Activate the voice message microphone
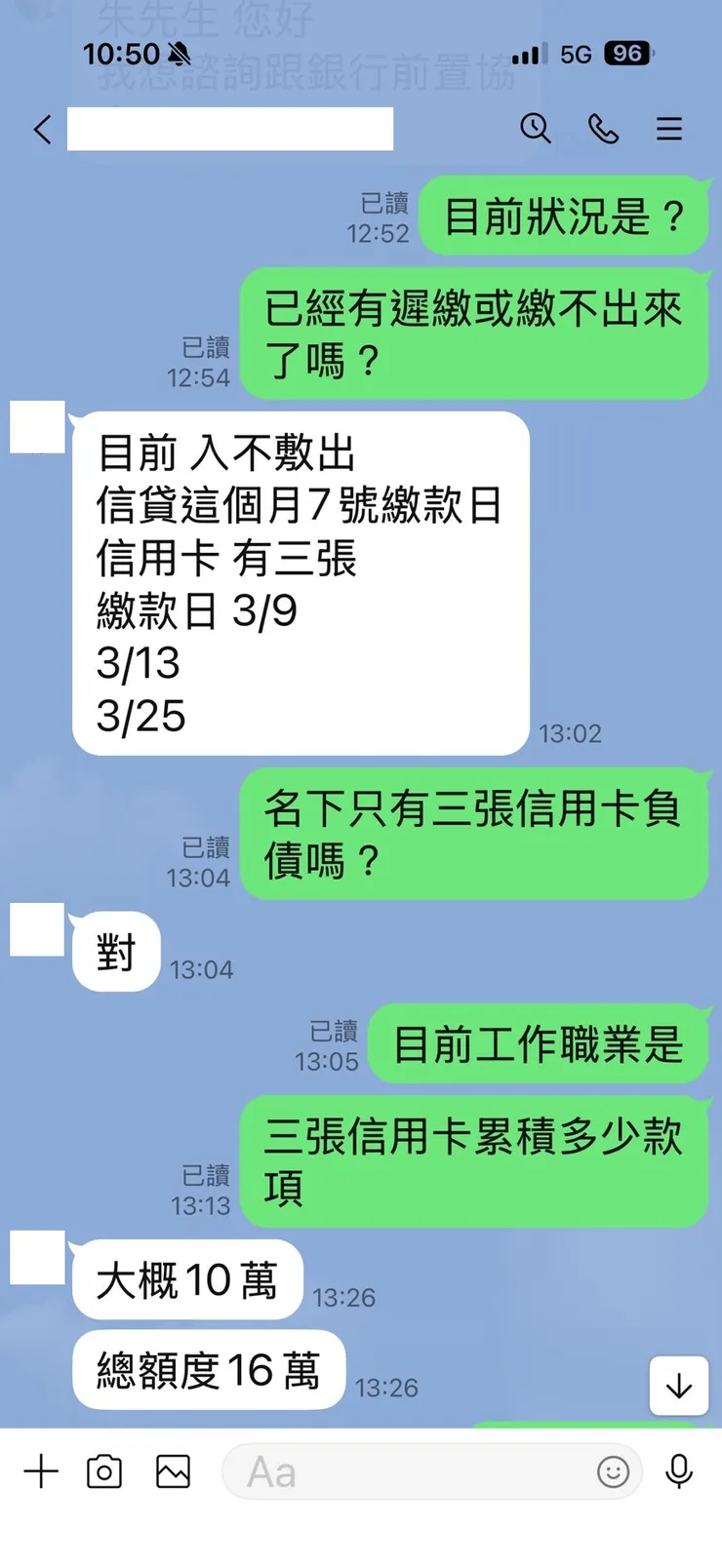722x1568 pixels. click(x=679, y=1471)
